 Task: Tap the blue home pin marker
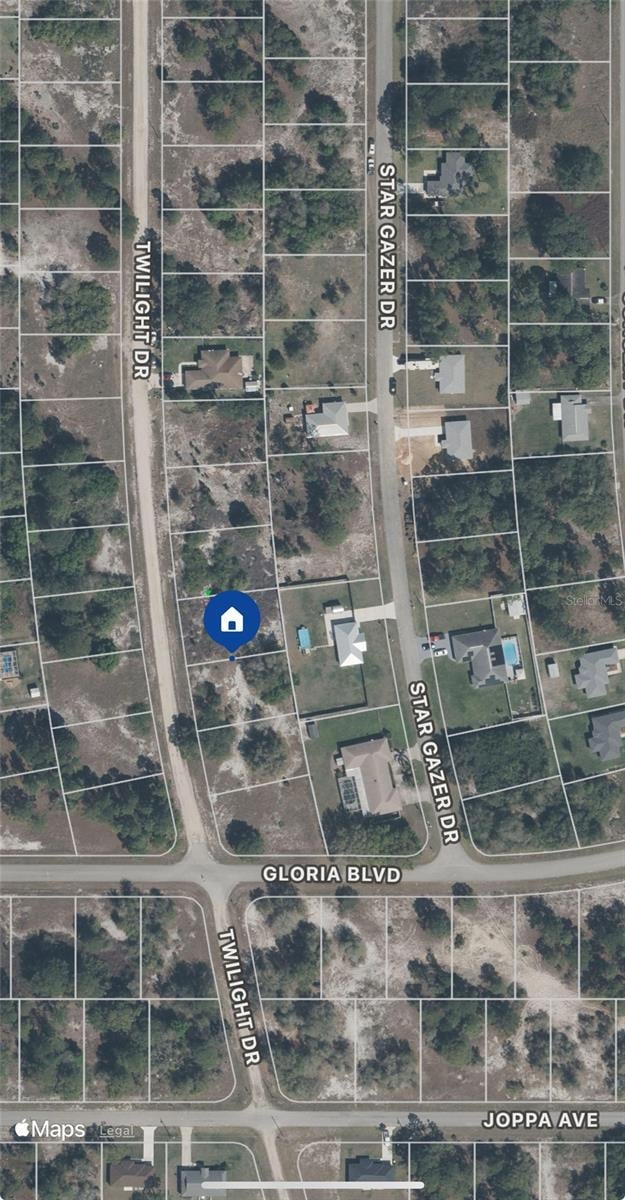232,621
